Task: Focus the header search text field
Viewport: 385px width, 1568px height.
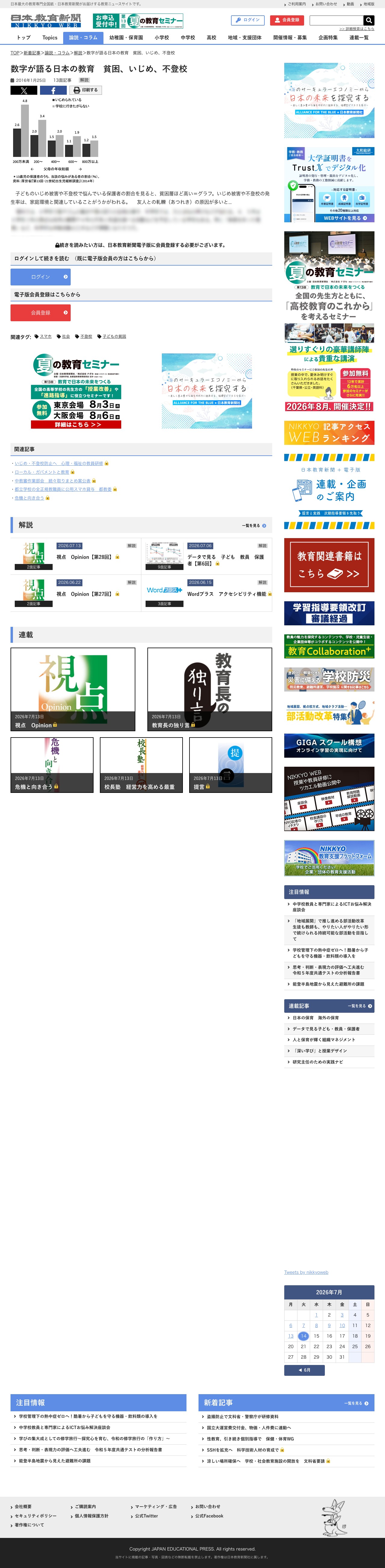Action: (336, 20)
